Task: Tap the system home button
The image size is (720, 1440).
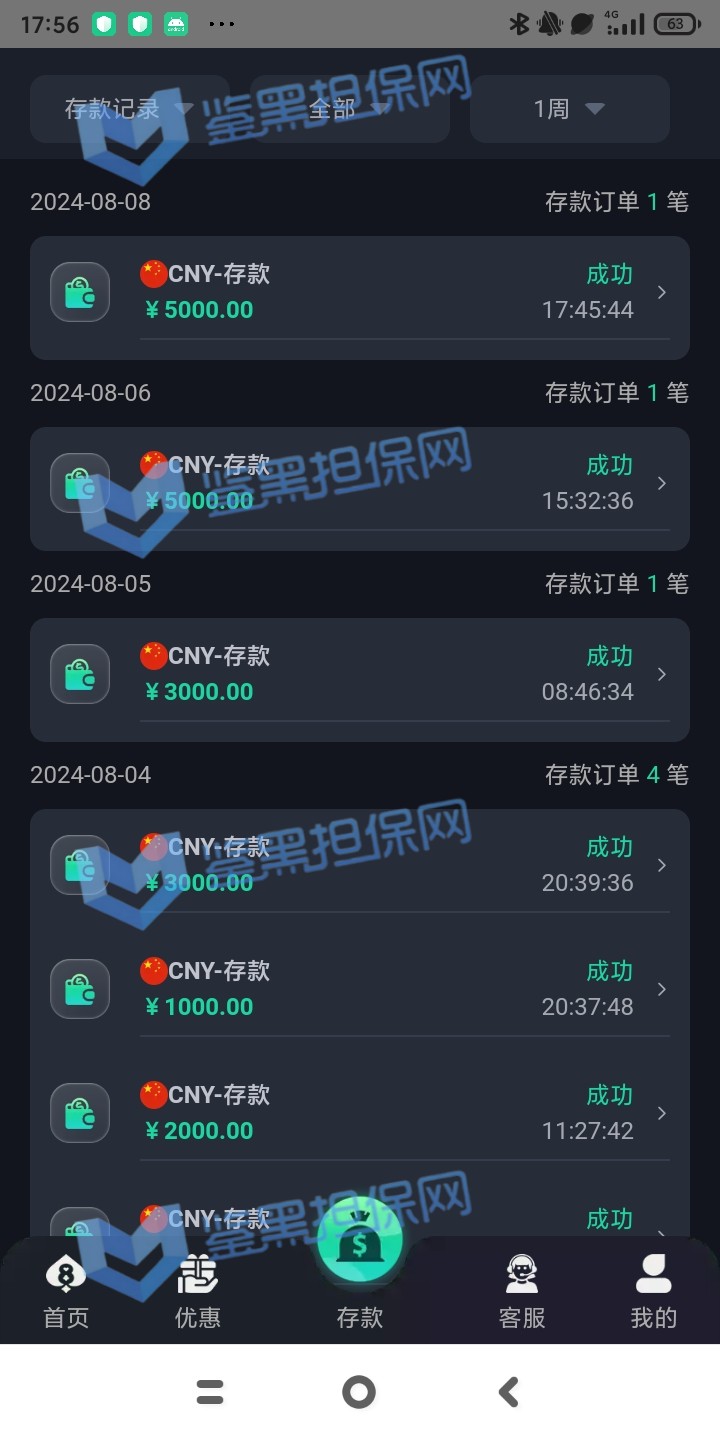Action: (359, 1392)
